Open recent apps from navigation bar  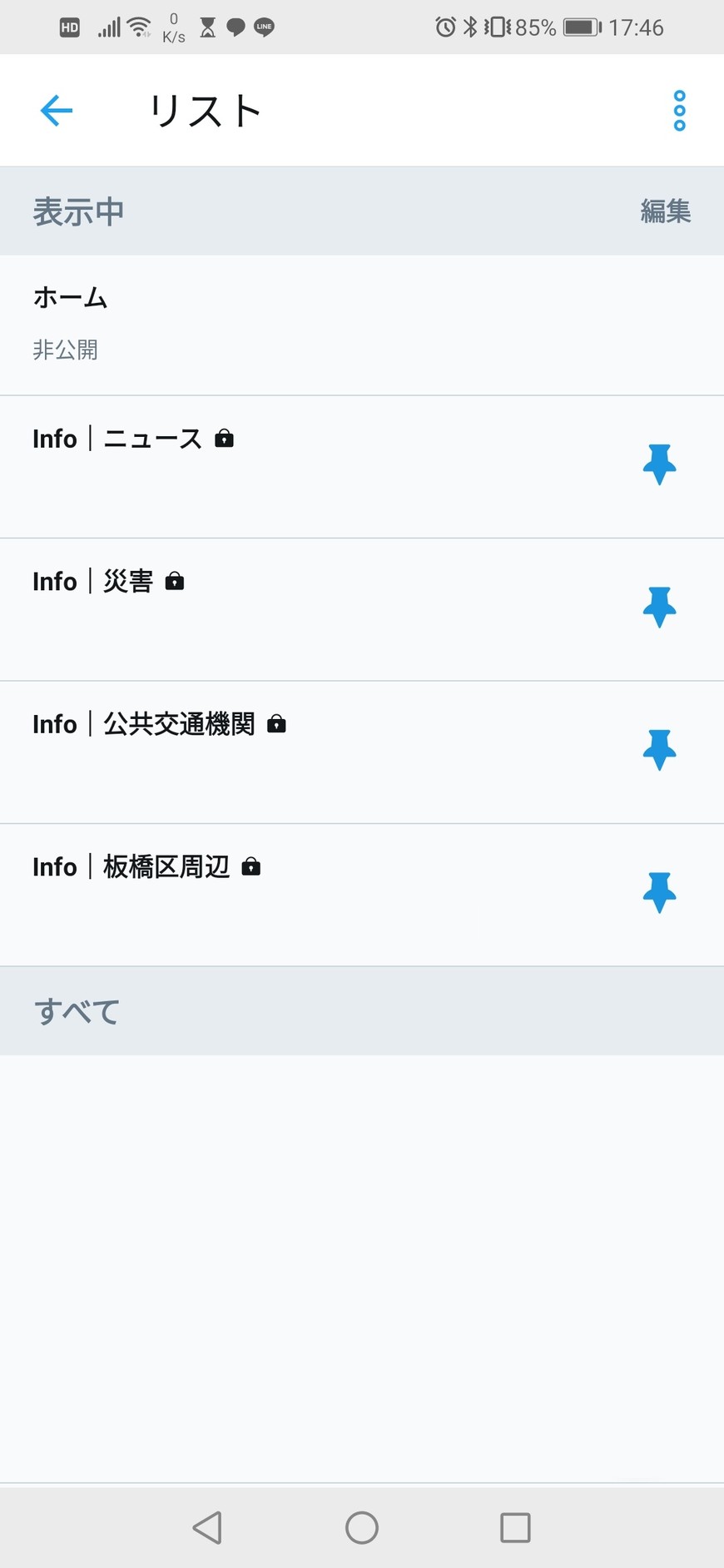click(x=515, y=1527)
